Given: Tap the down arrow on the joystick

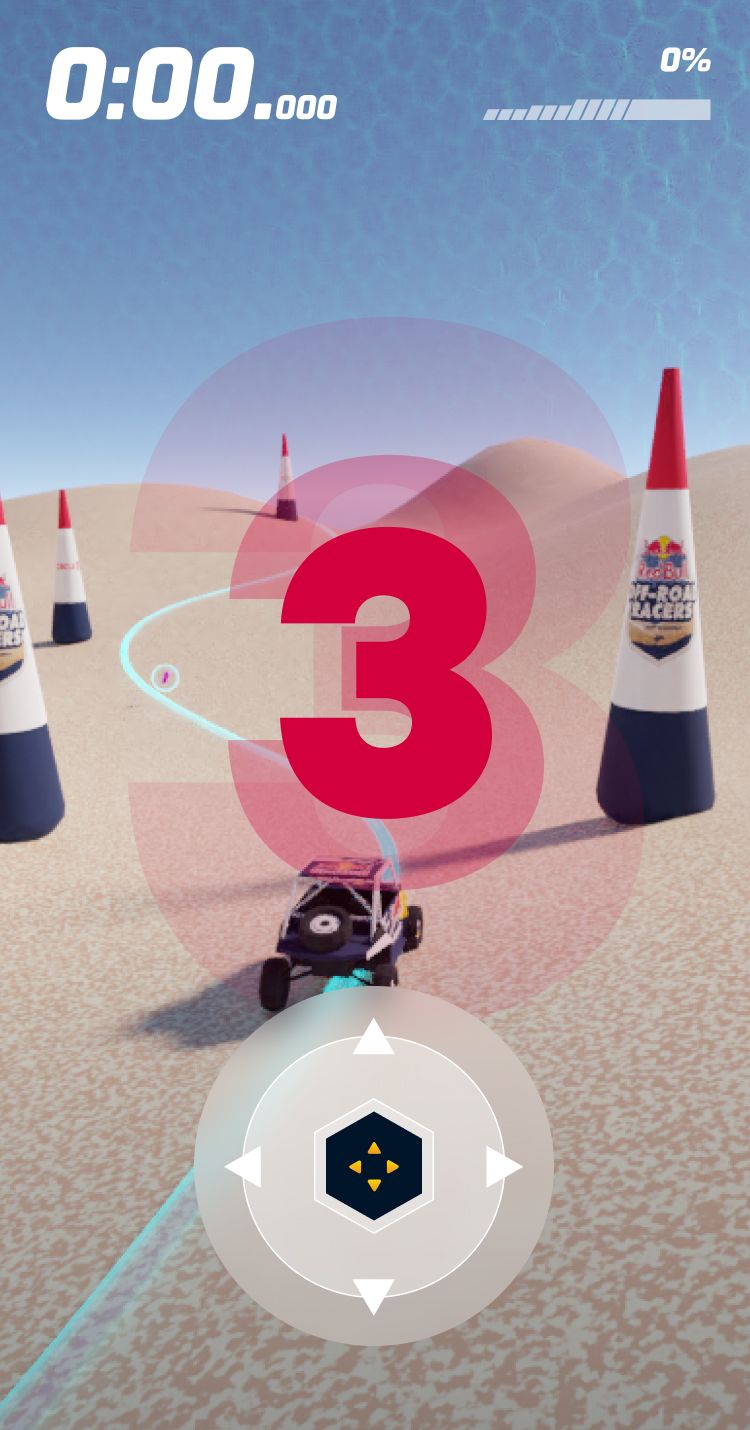Looking at the screenshot, I should click(x=374, y=1297).
